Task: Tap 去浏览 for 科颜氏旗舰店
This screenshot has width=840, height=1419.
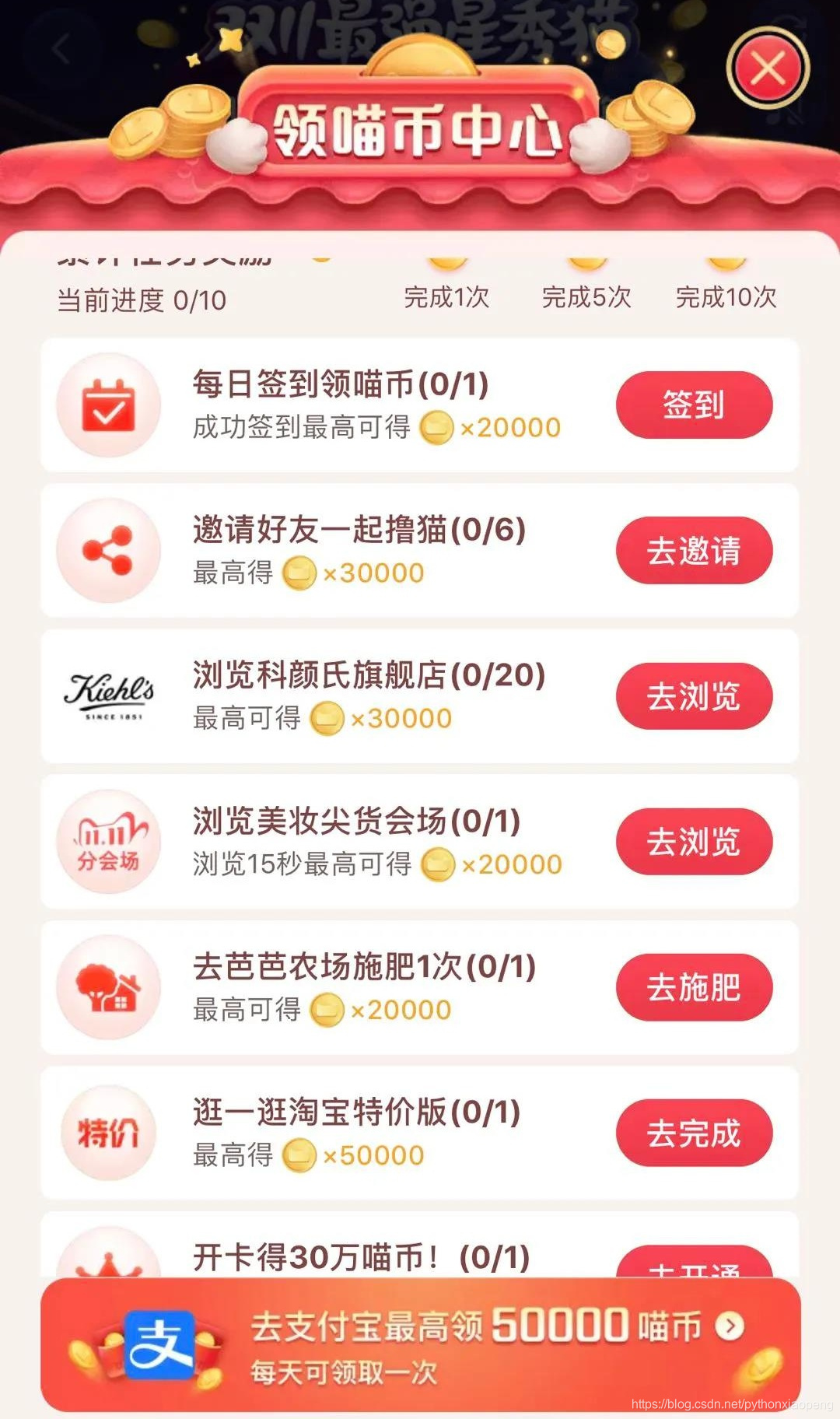Action: pyautogui.click(x=694, y=696)
